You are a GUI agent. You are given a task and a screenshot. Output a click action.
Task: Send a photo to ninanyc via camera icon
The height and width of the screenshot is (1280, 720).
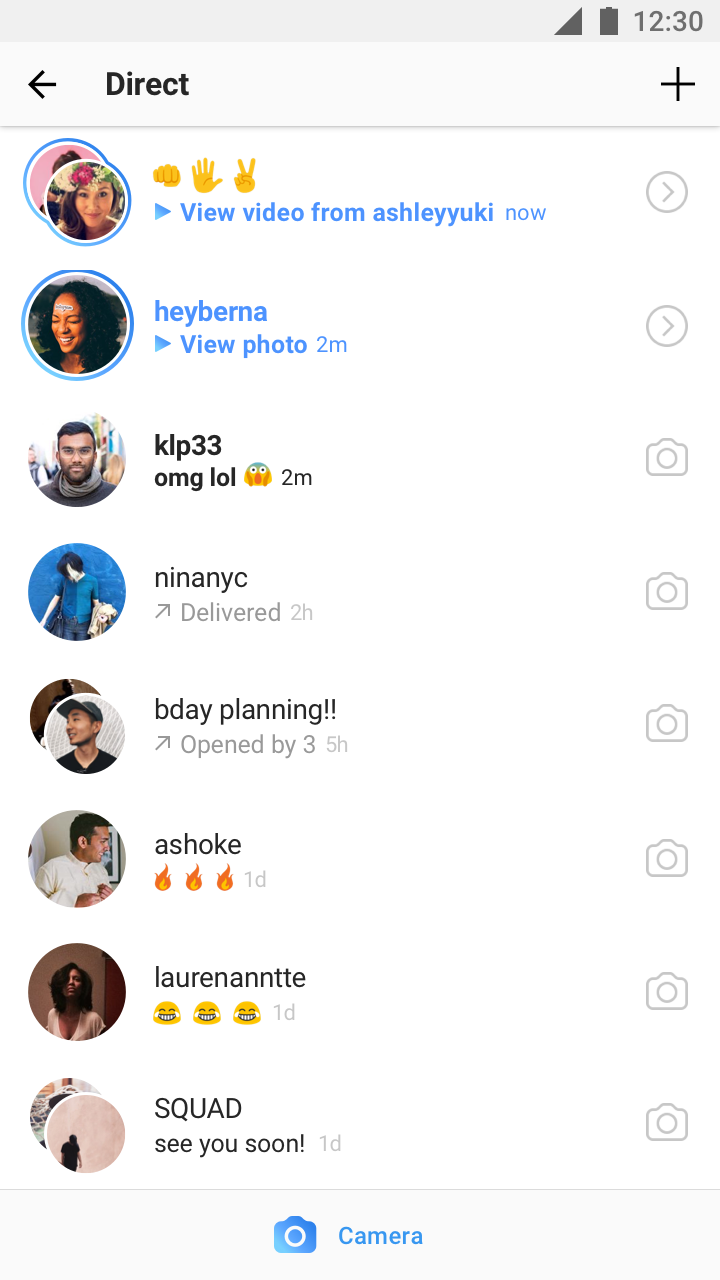click(666, 591)
